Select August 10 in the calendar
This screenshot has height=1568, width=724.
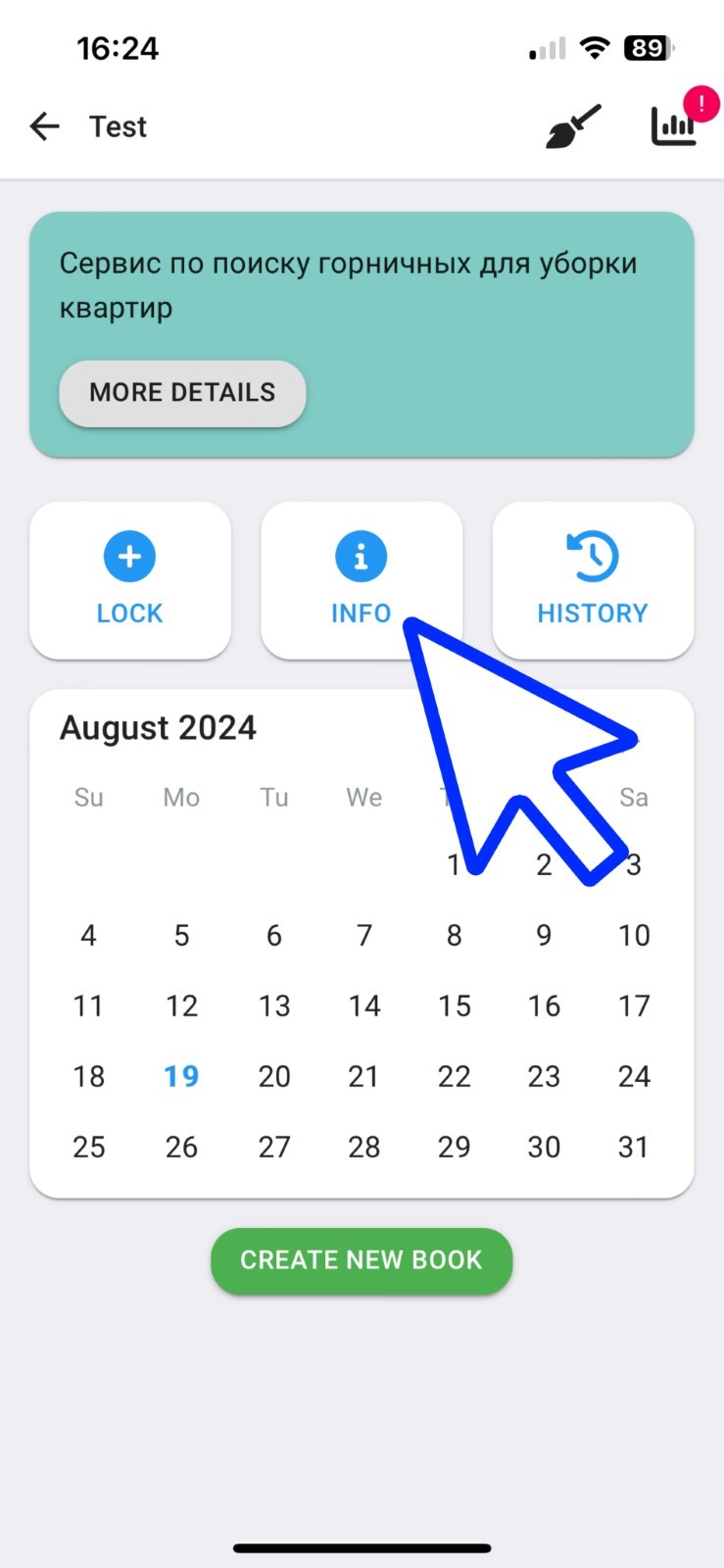(634, 935)
